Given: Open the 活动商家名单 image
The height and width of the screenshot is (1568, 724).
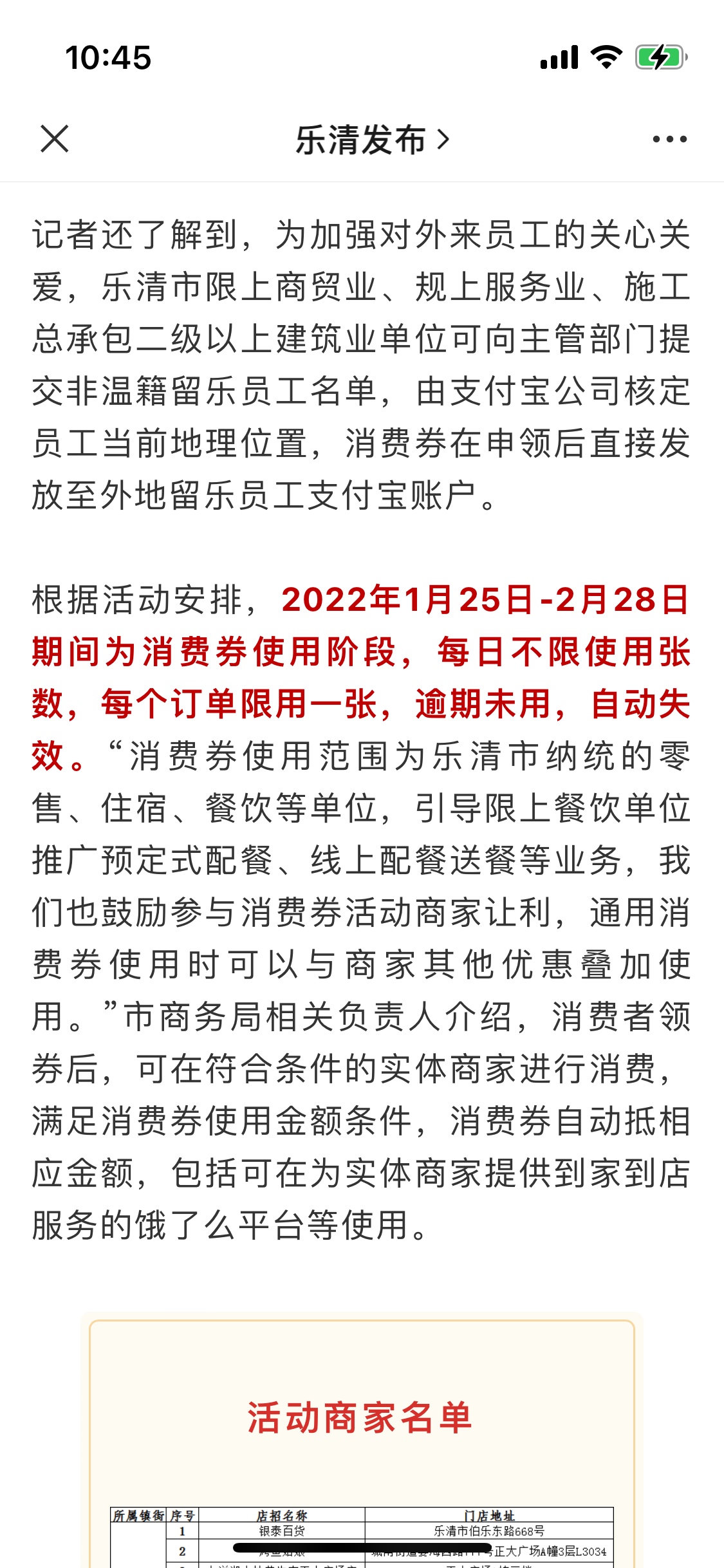Looking at the screenshot, I should pos(362,1442).
